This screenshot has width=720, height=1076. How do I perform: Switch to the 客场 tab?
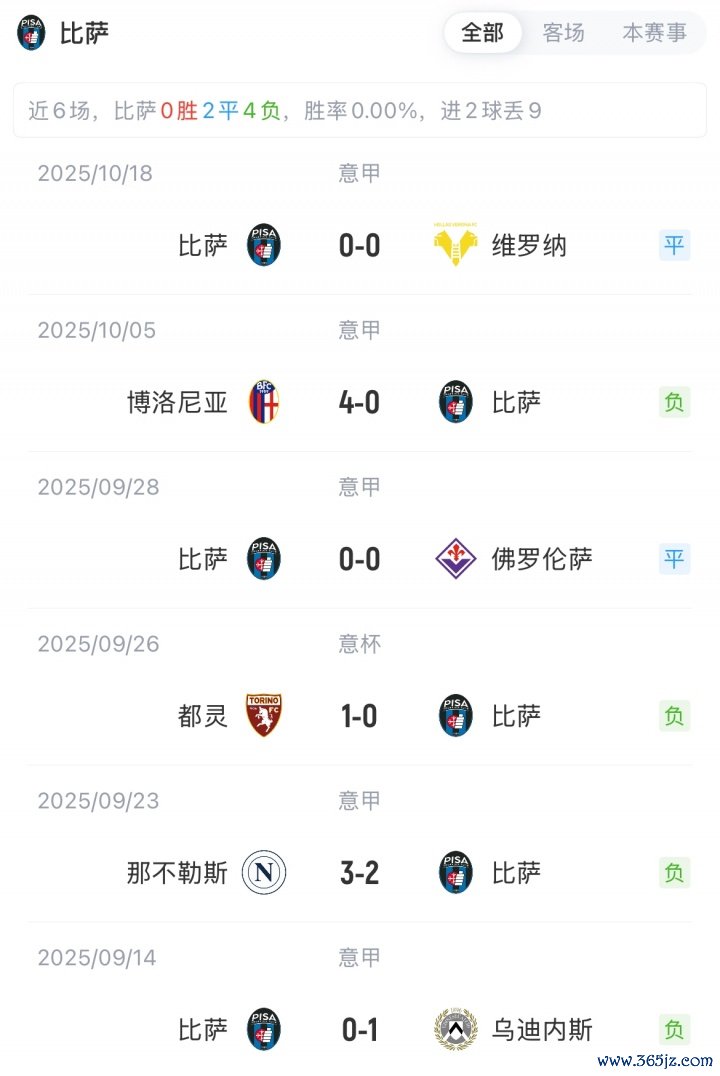(x=563, y=32)
